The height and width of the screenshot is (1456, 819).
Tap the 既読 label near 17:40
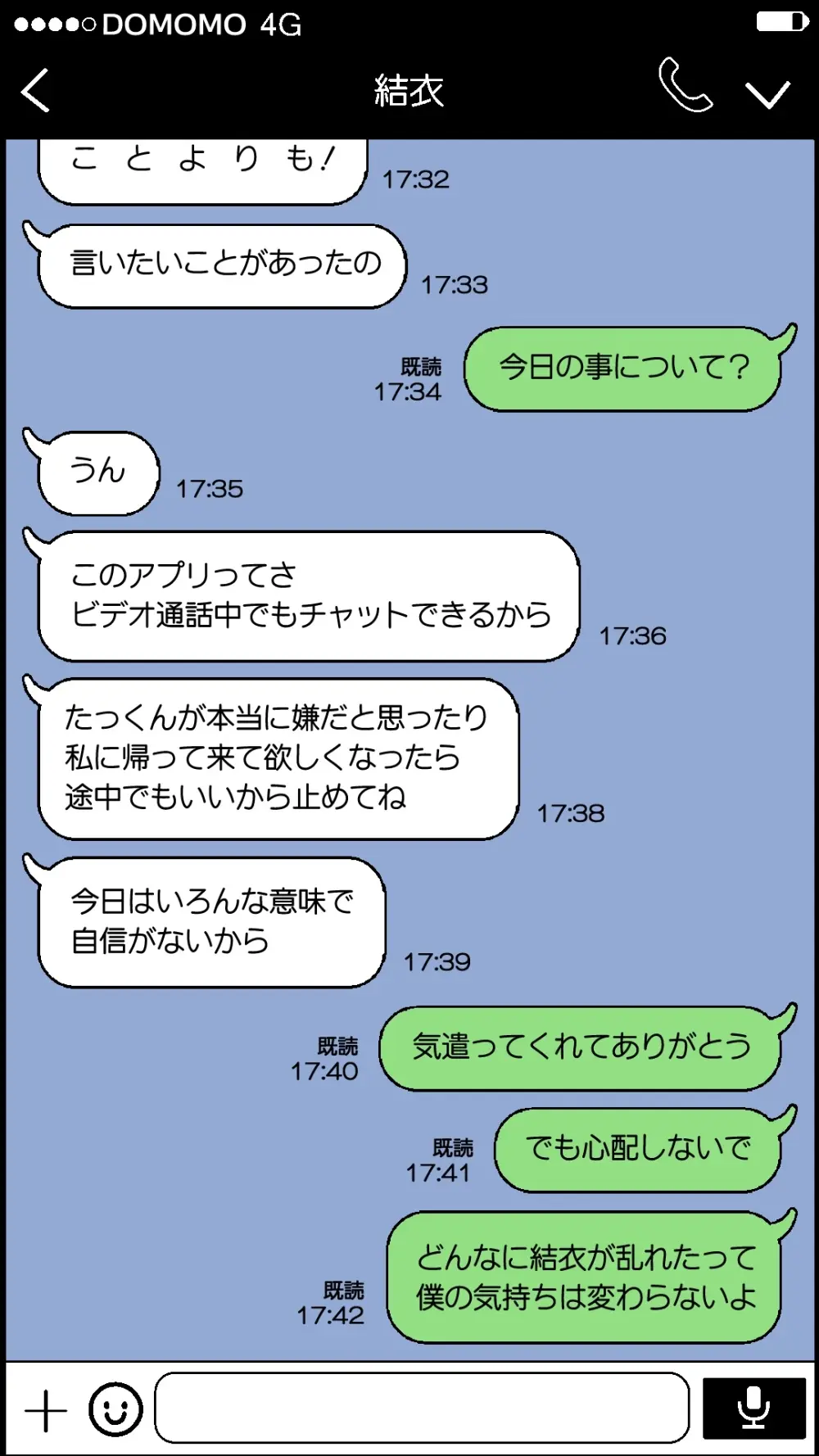(x=334, y=1044)
